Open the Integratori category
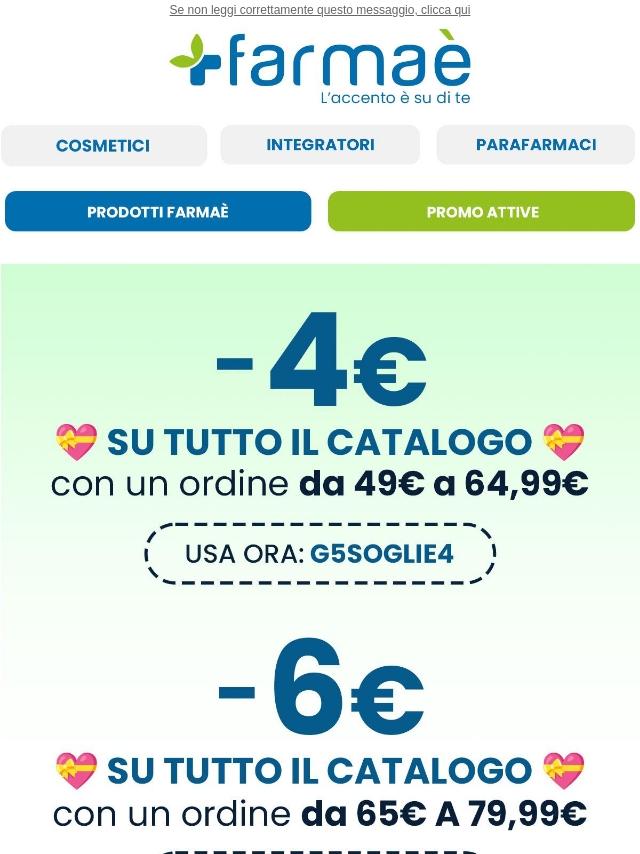Screen dimensions: 640x854 (x=320, y=145)
